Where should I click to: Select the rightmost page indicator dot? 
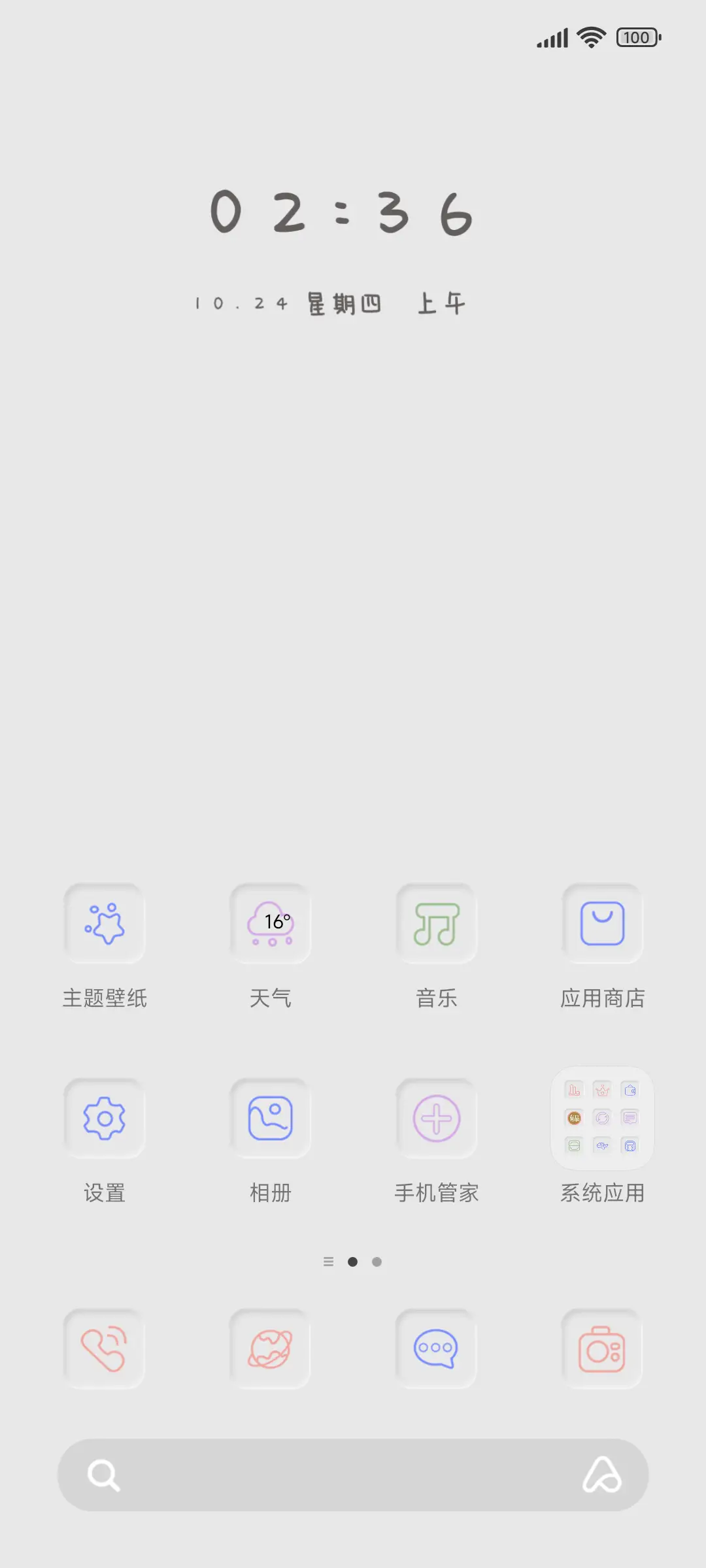(377, 1262)
